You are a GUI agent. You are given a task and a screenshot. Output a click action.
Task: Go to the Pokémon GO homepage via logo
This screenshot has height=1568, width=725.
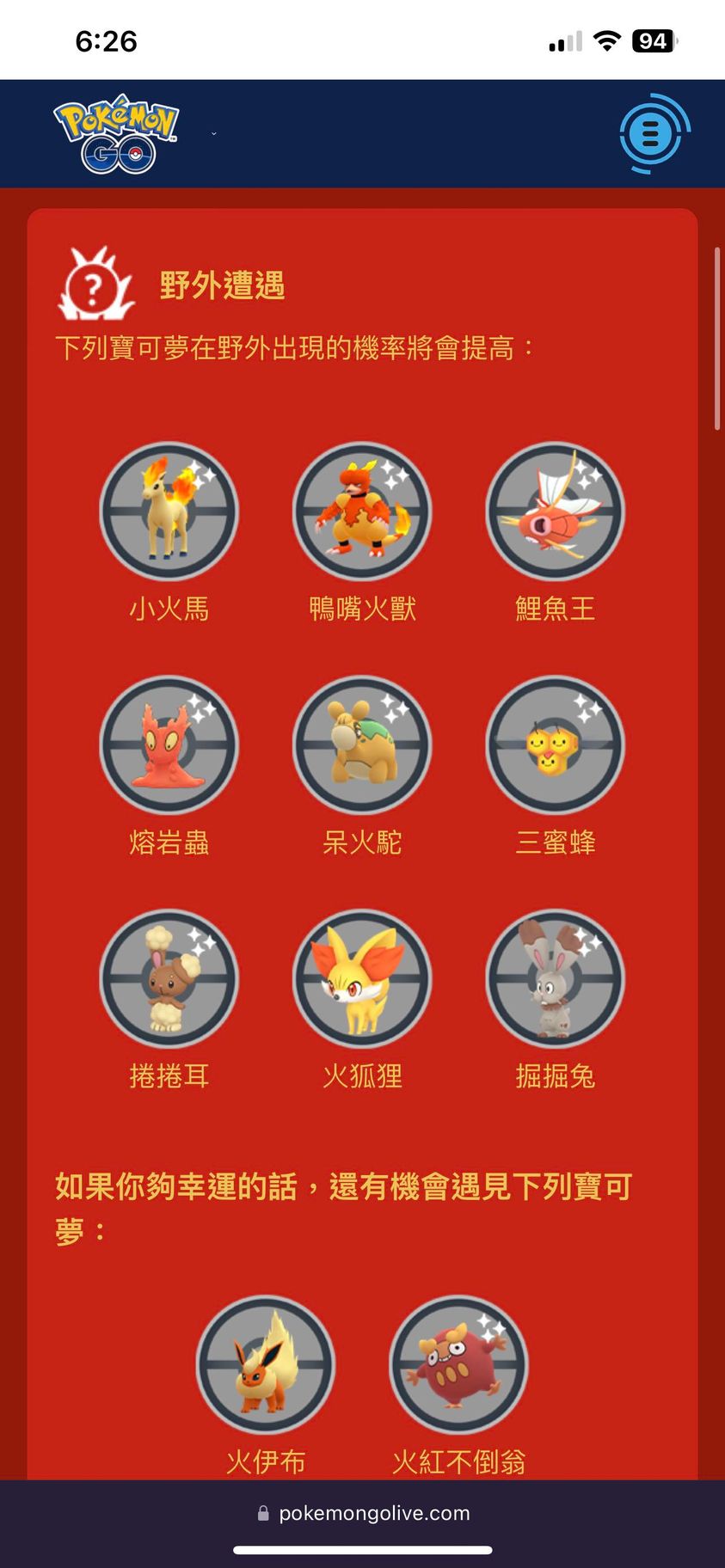(116, 134)
